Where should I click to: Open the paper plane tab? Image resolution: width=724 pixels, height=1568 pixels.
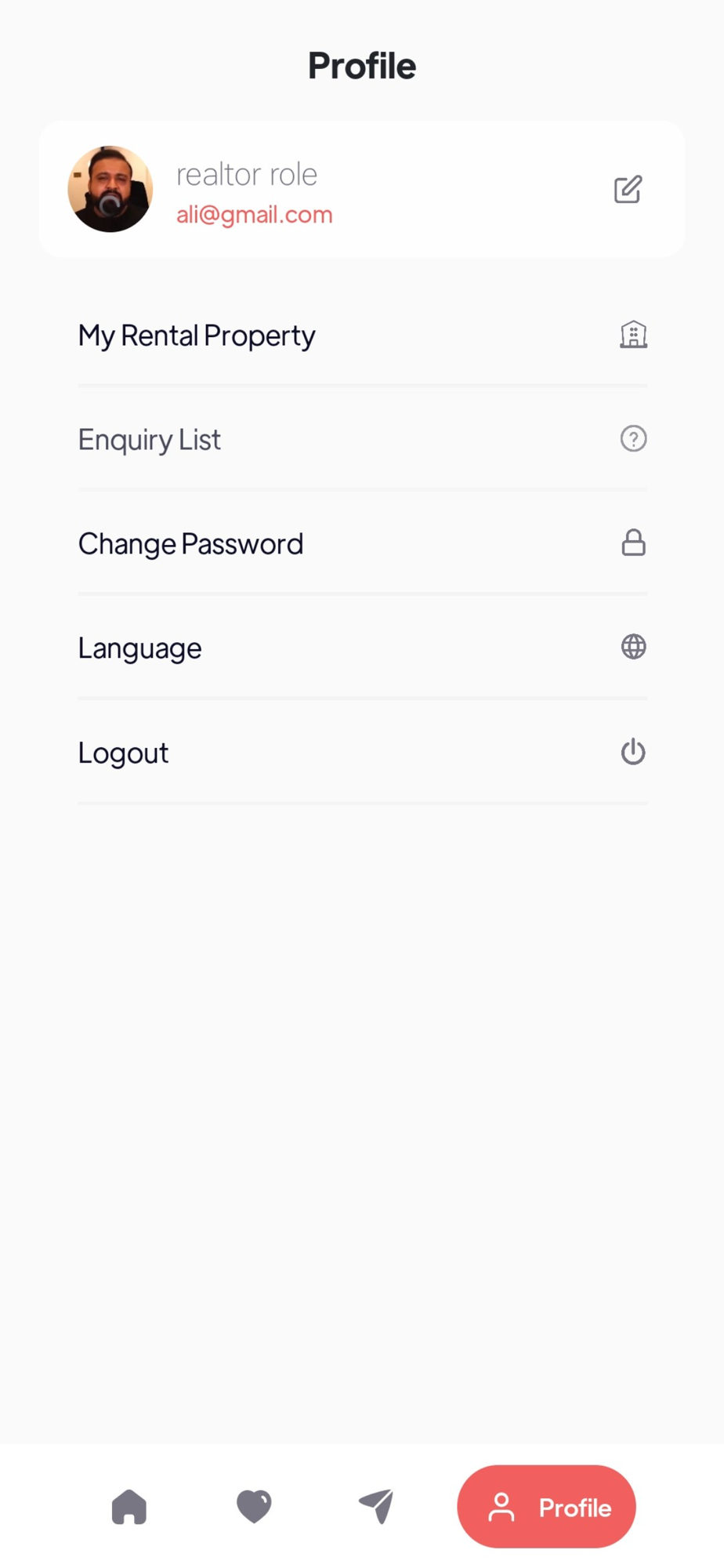pyautogui.click(x=377, y=1507)
